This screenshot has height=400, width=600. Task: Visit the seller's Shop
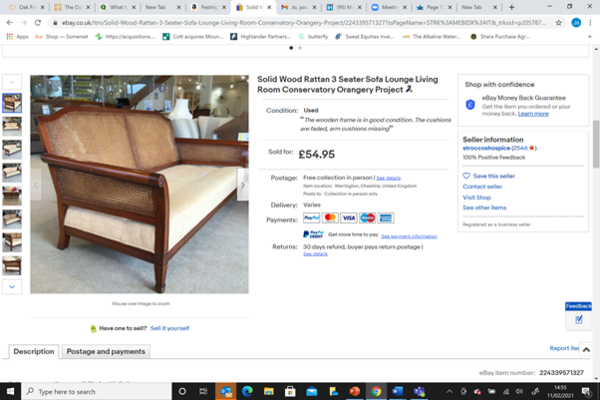(476, 197)
